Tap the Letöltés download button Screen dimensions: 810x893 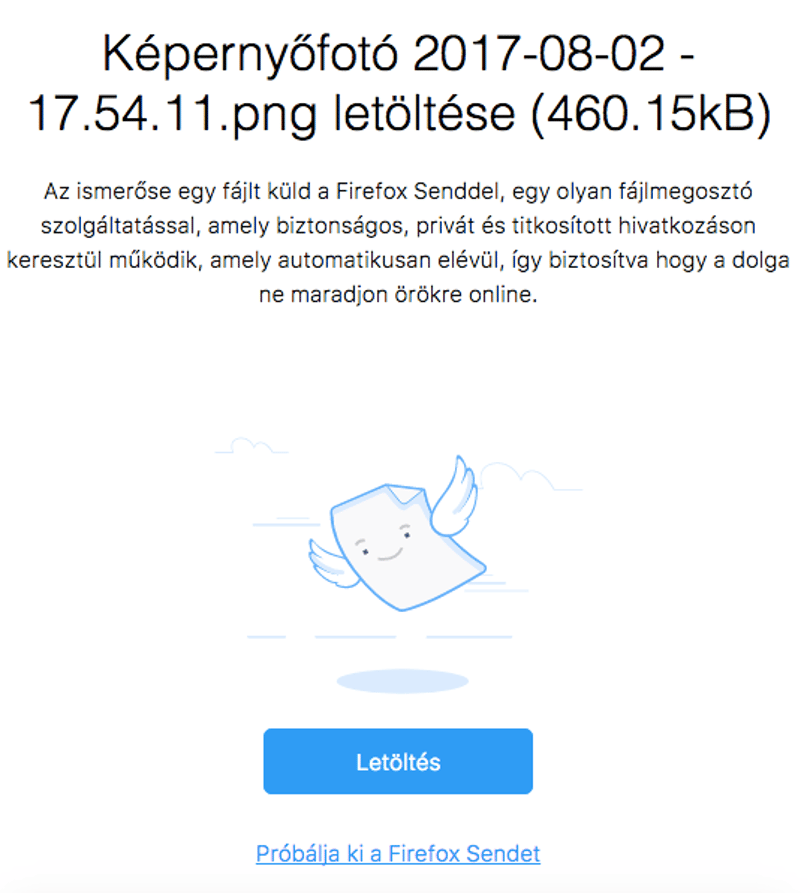point(398,761)
